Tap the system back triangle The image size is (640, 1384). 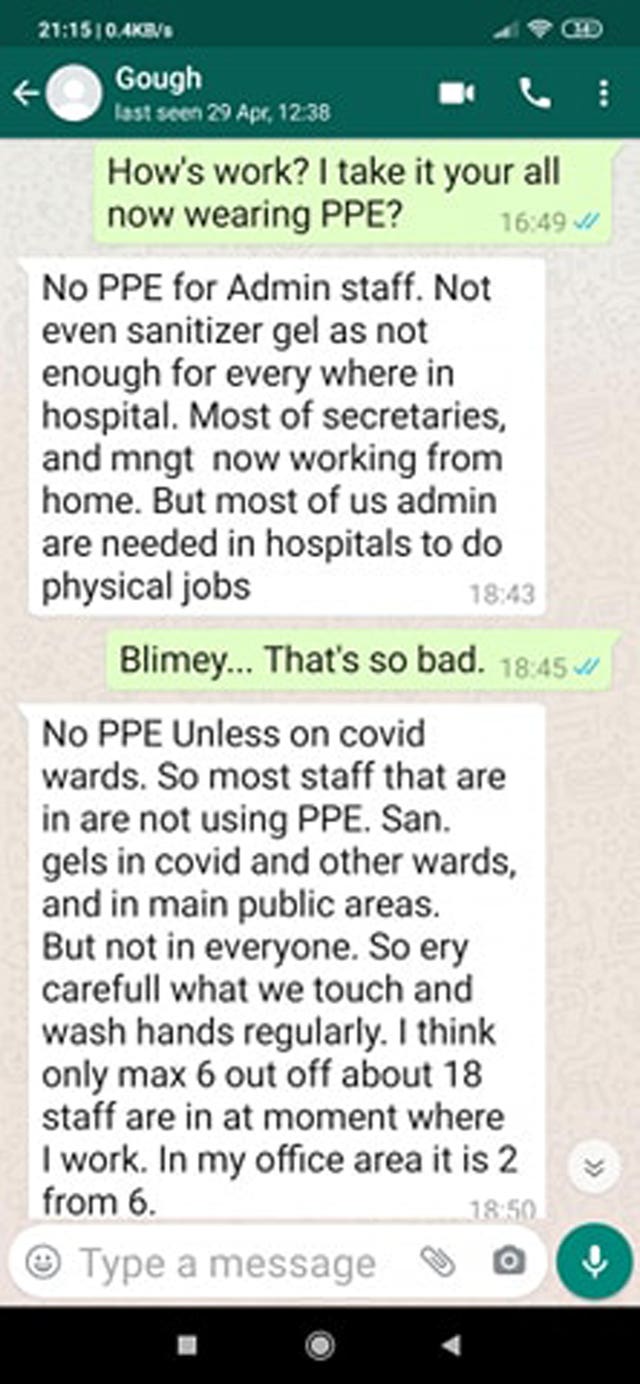451,1345
